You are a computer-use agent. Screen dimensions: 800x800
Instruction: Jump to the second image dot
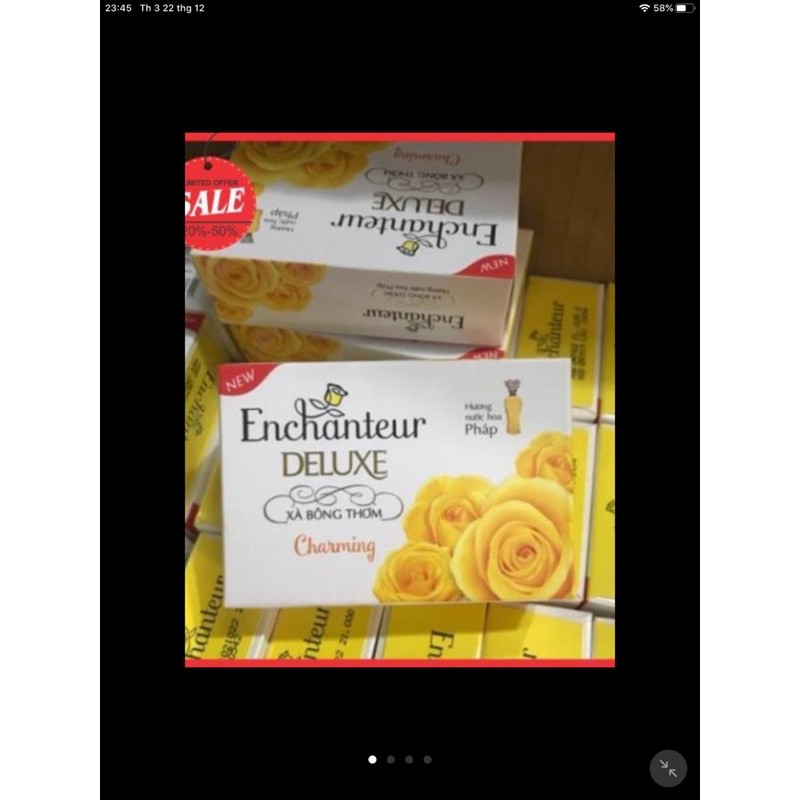tap(390, 760)
